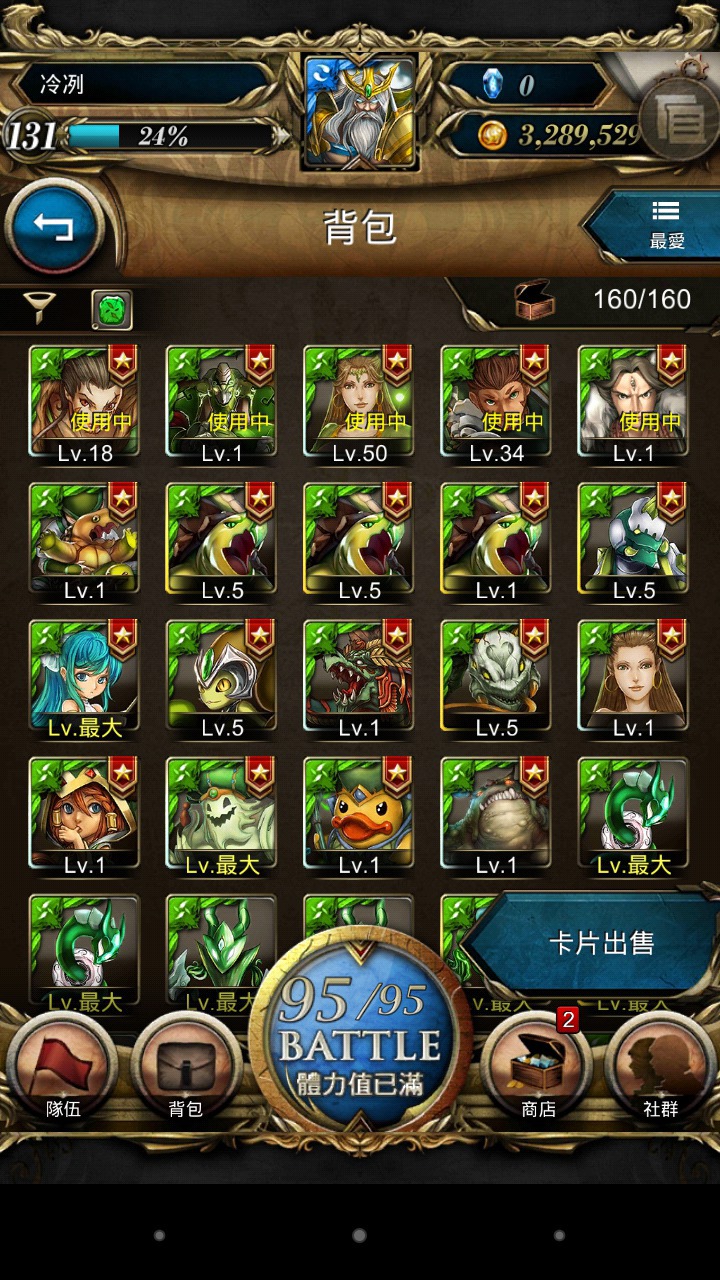Viewport: 720px width, 1280px height.
Task: Open the rubber duck card
Action: [x=358, y=816]
